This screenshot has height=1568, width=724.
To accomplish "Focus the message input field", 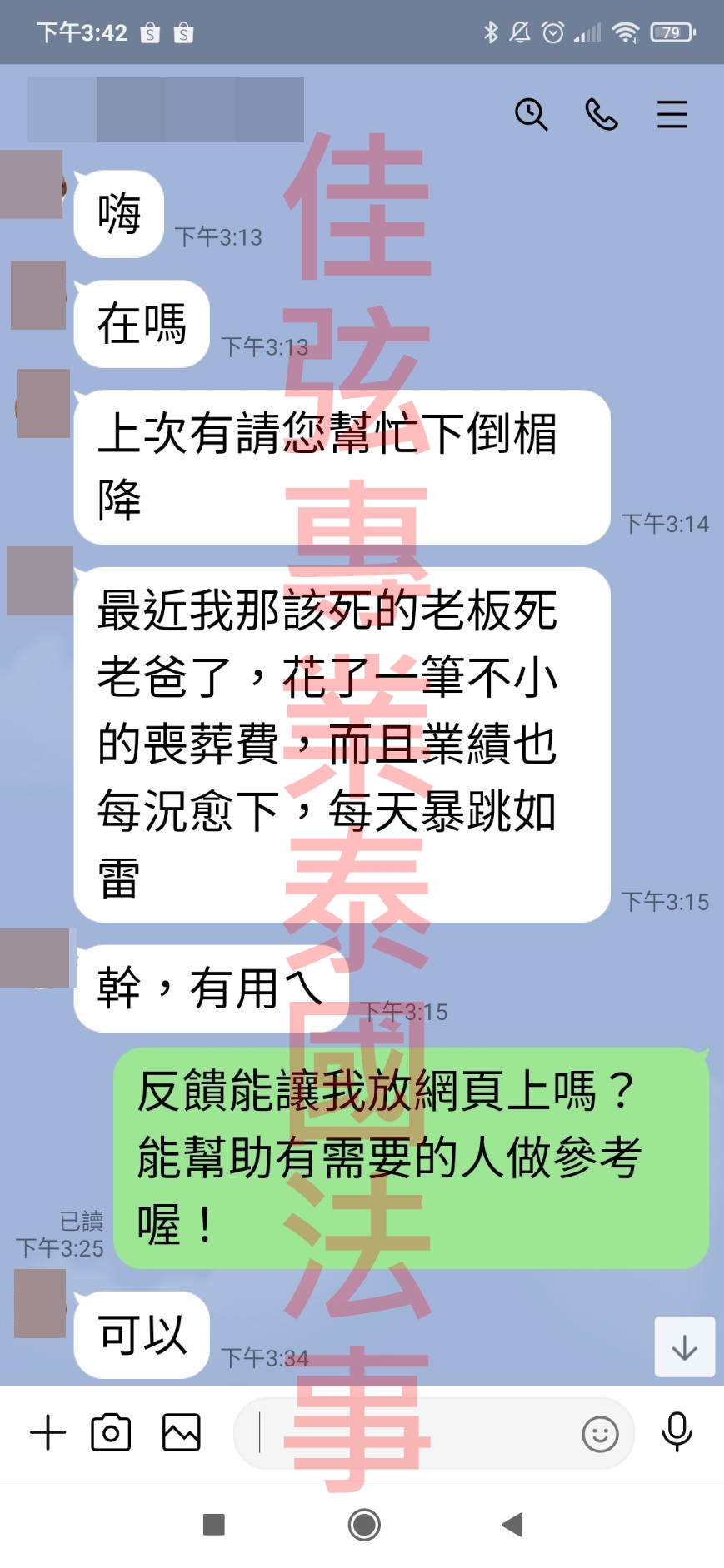I will coord(408,1433).
